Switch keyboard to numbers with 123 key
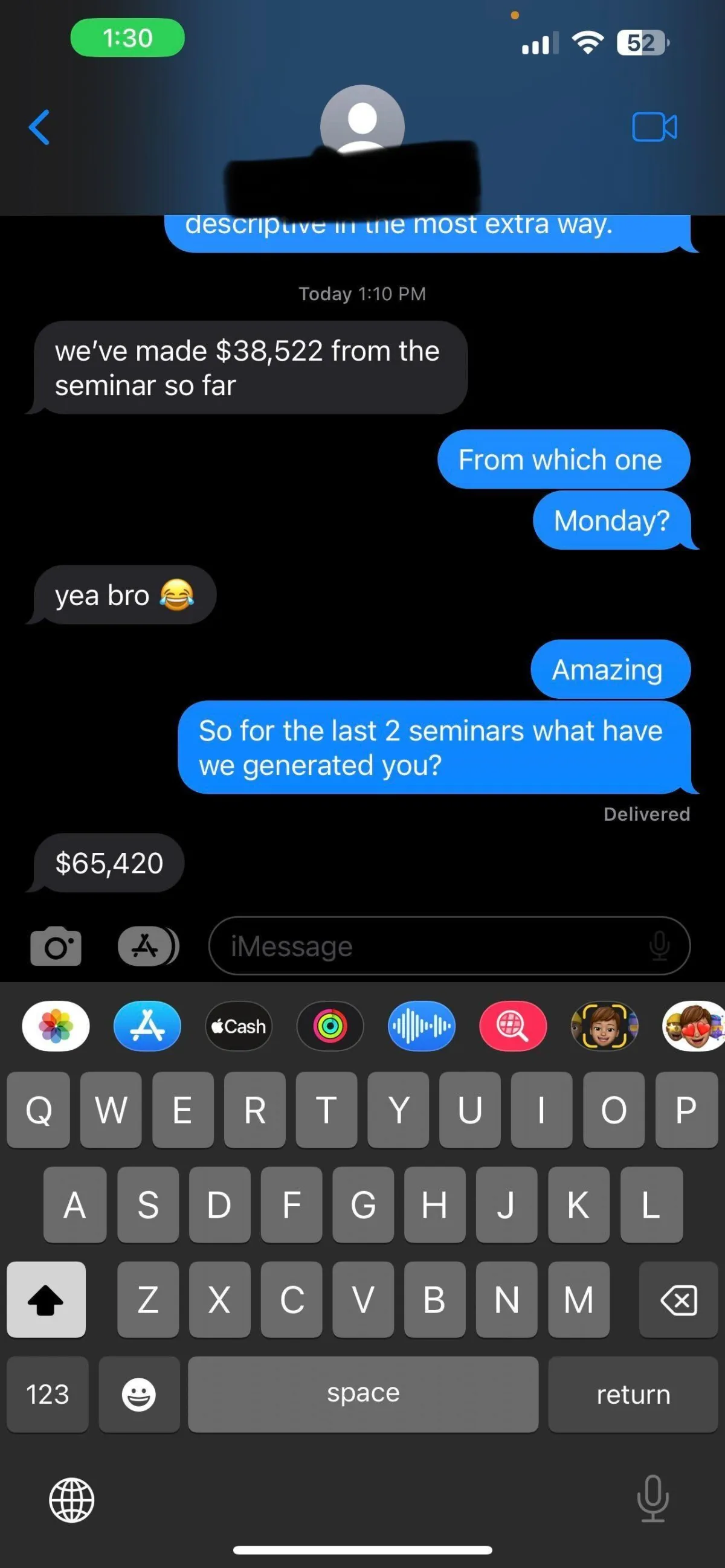This screenshot has width=725, height=1568. [48, 1395]
